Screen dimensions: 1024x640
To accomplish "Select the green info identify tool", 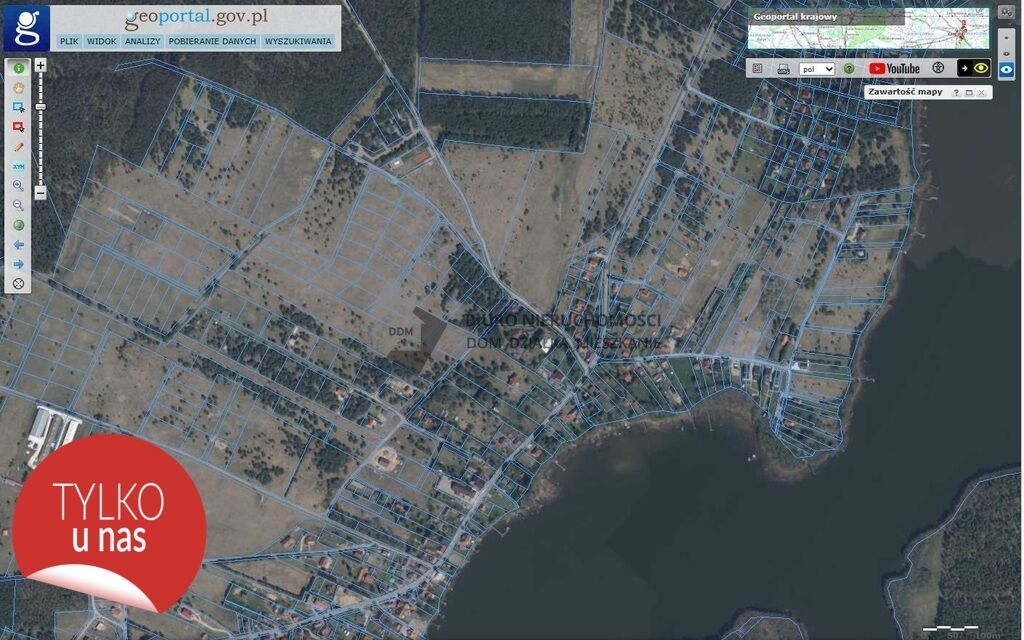I will (x=18, y=68).
